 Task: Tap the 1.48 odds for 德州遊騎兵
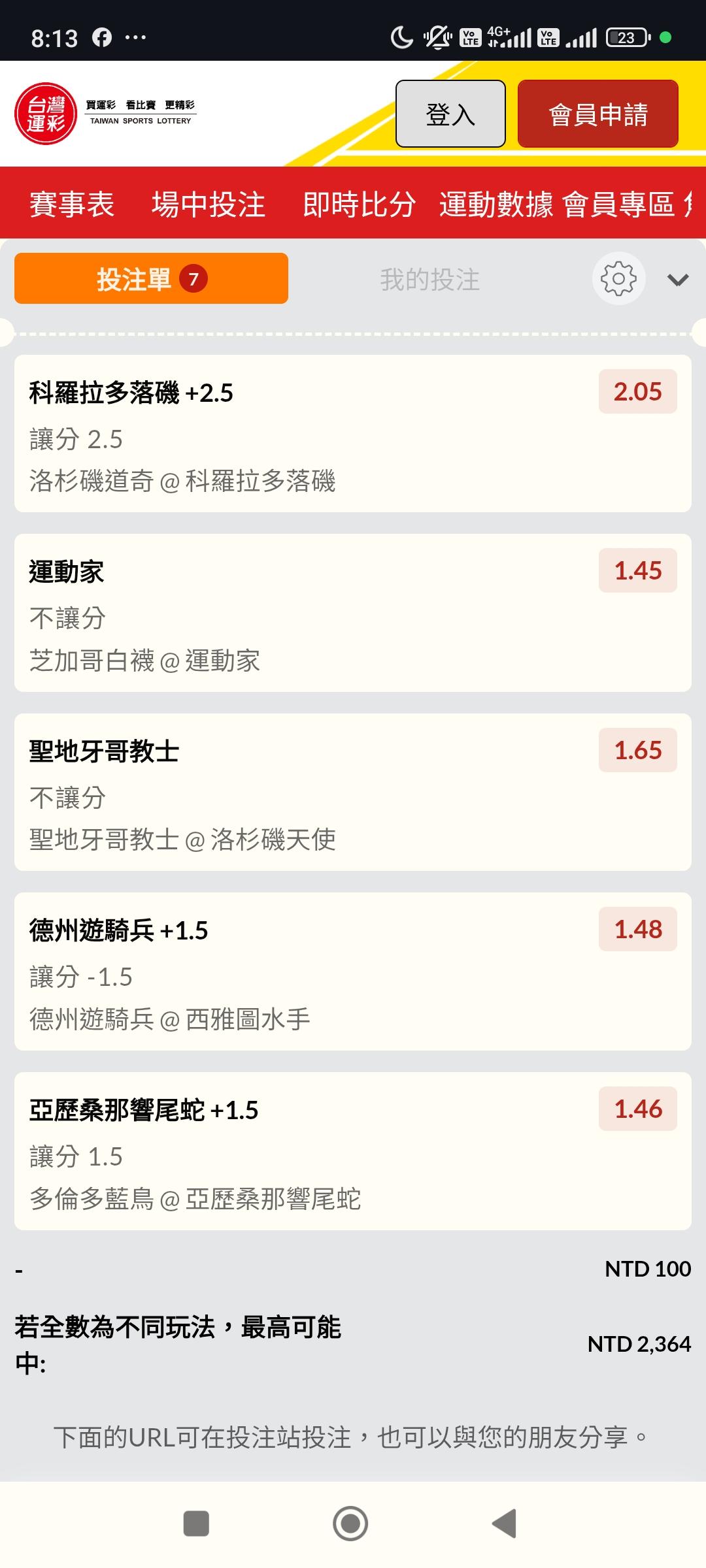point(637,929)
